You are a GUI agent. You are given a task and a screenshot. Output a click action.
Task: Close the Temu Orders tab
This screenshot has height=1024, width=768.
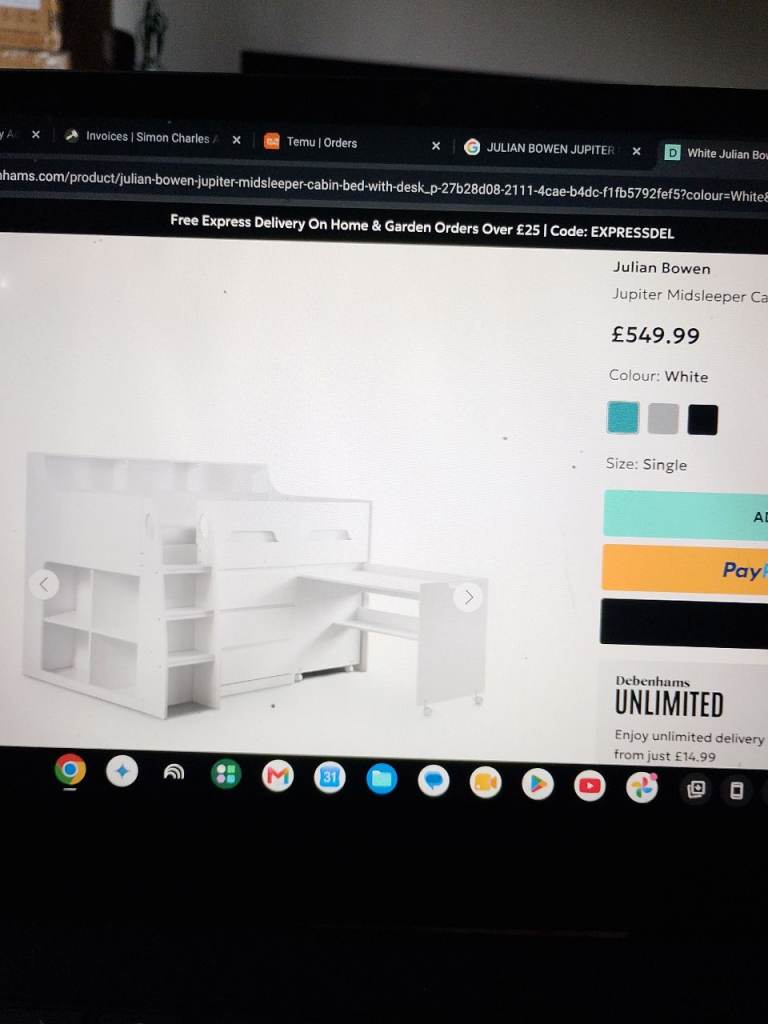[x=436, y=146]
